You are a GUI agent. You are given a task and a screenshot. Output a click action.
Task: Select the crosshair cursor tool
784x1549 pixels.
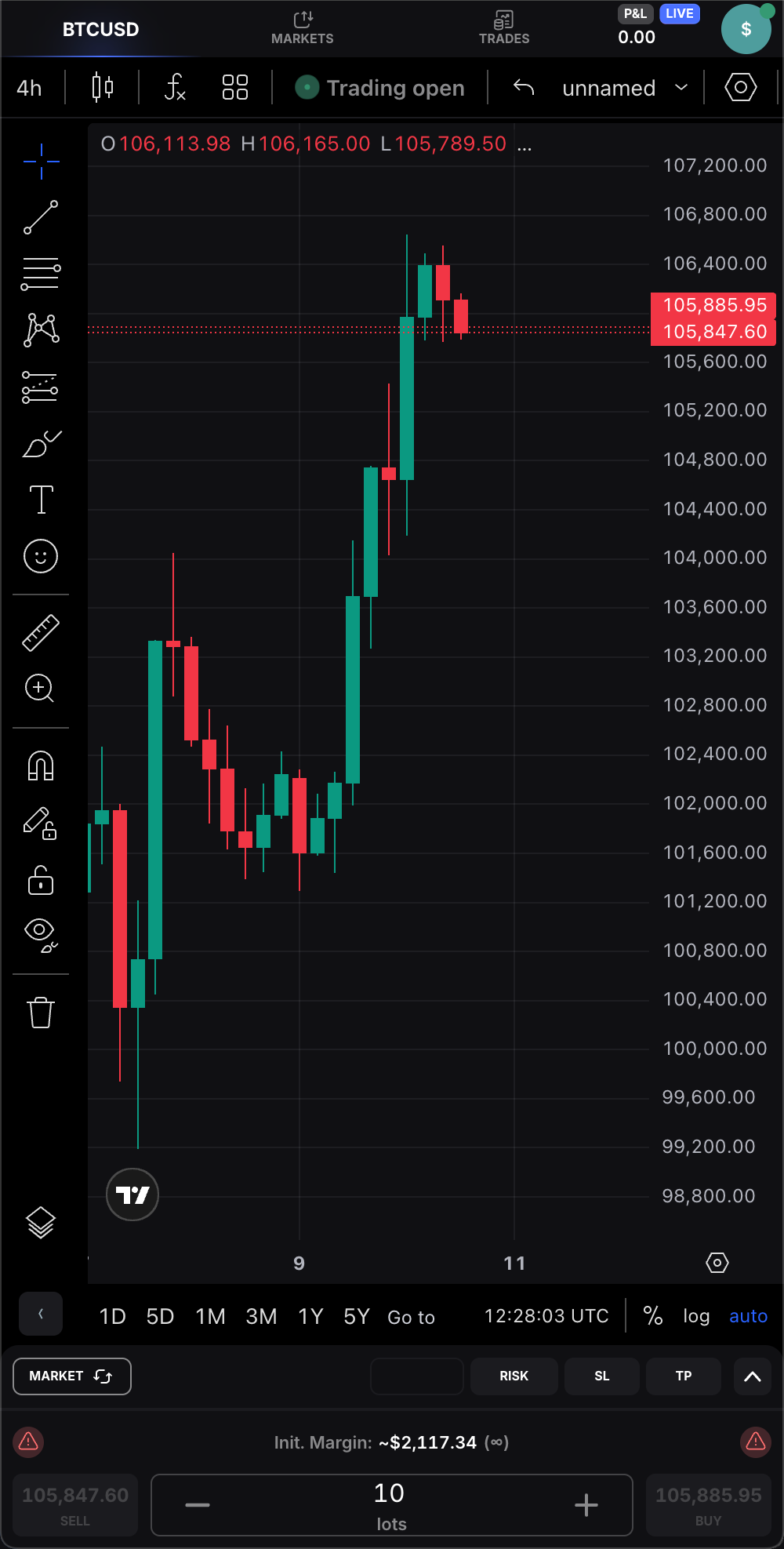pos(41,161)
